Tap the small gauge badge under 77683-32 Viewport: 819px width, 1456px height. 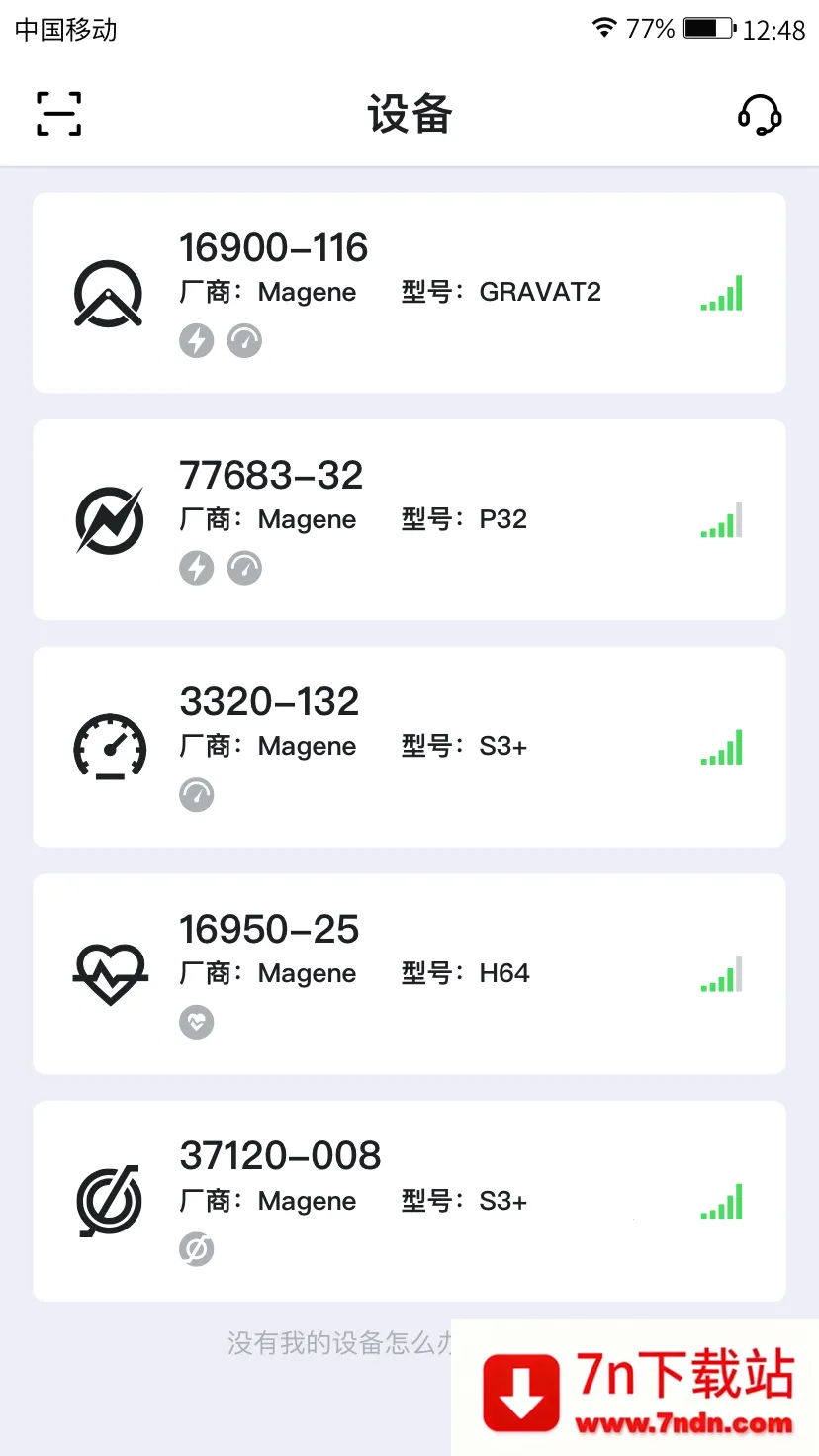click(x=244, y=567)
